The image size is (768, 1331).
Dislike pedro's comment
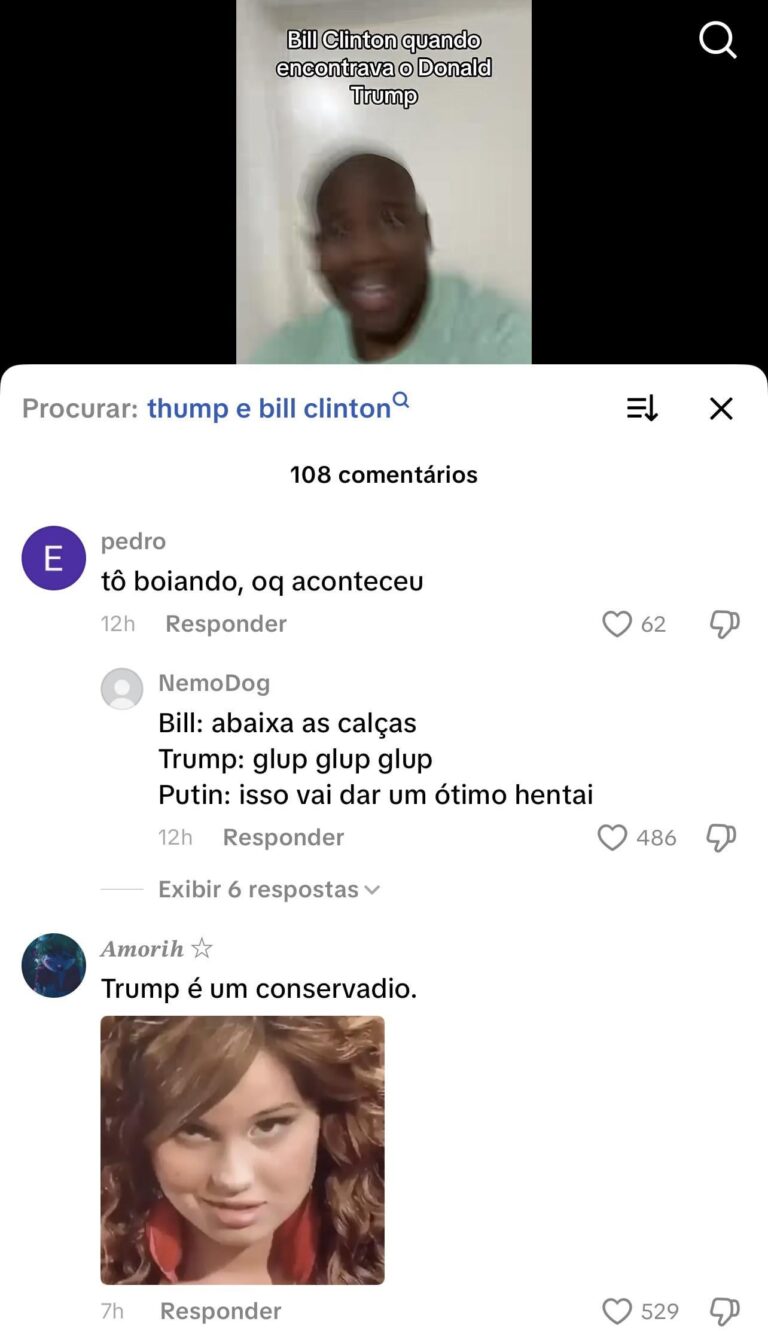724,624
